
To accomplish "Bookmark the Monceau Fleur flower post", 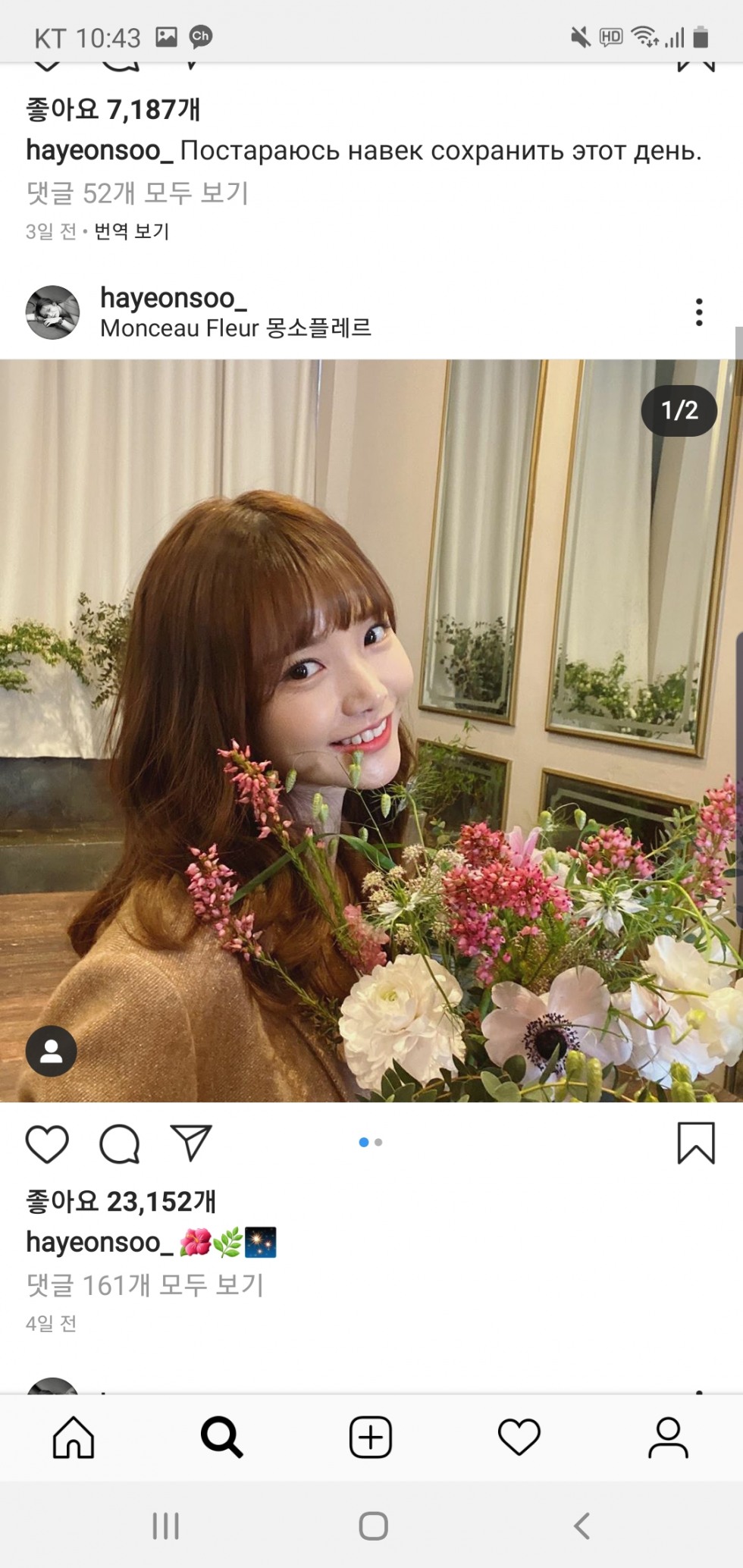I will click(695, 1143).
